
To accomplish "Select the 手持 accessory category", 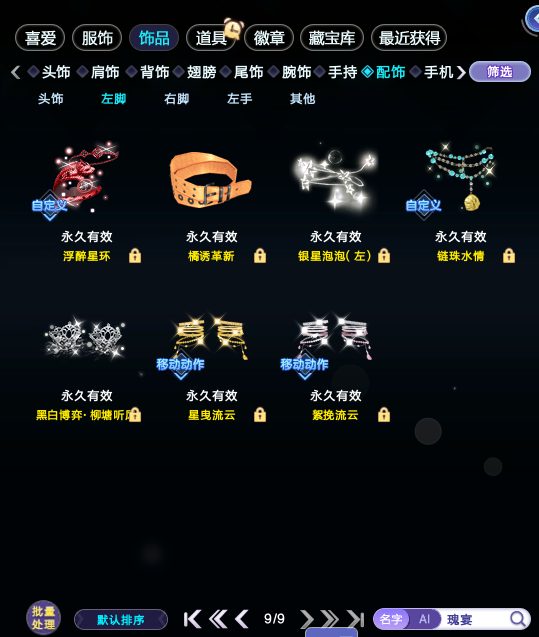I will [342, 72].
